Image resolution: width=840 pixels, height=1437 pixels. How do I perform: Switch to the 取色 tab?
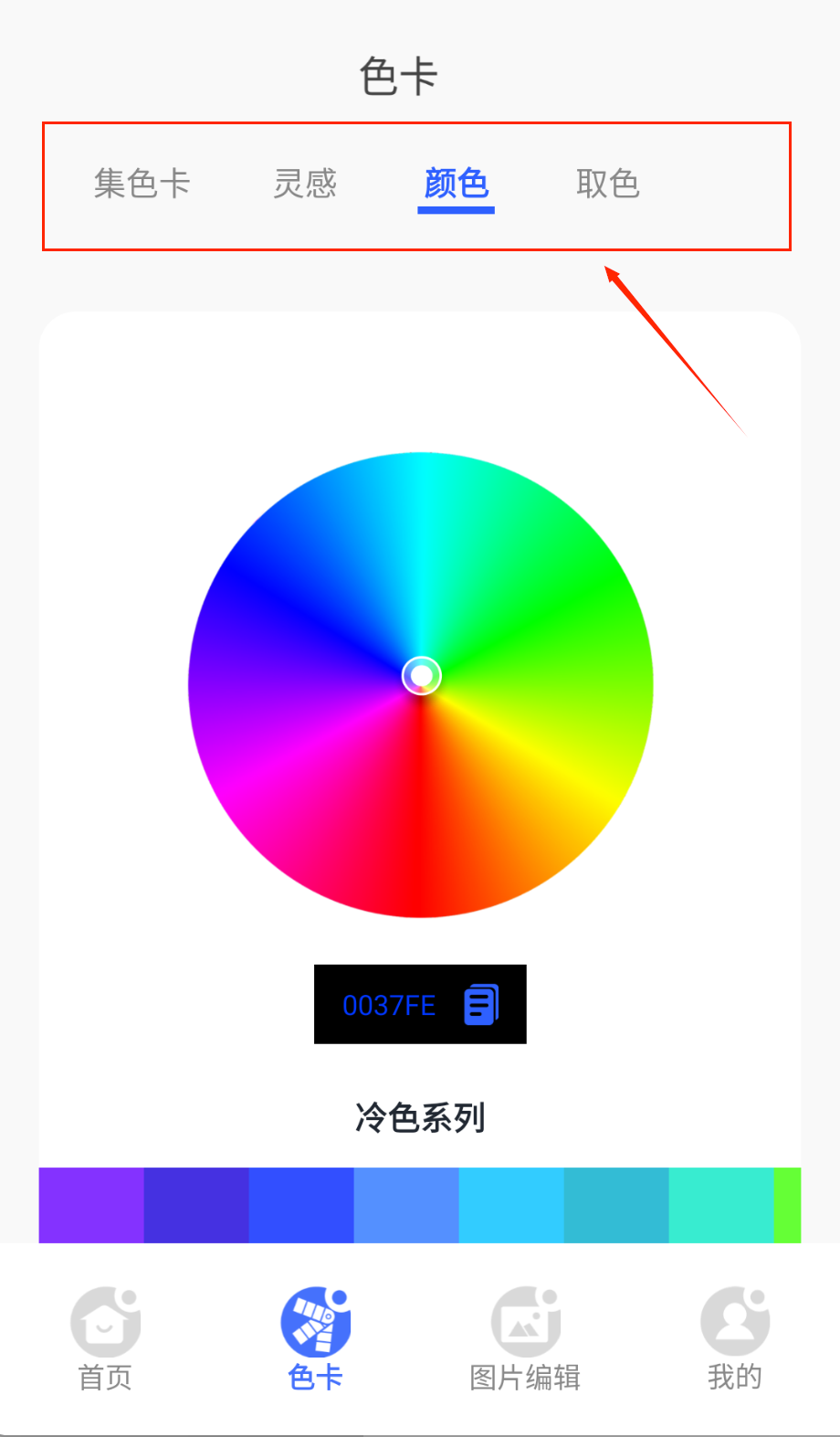(607, 184)
